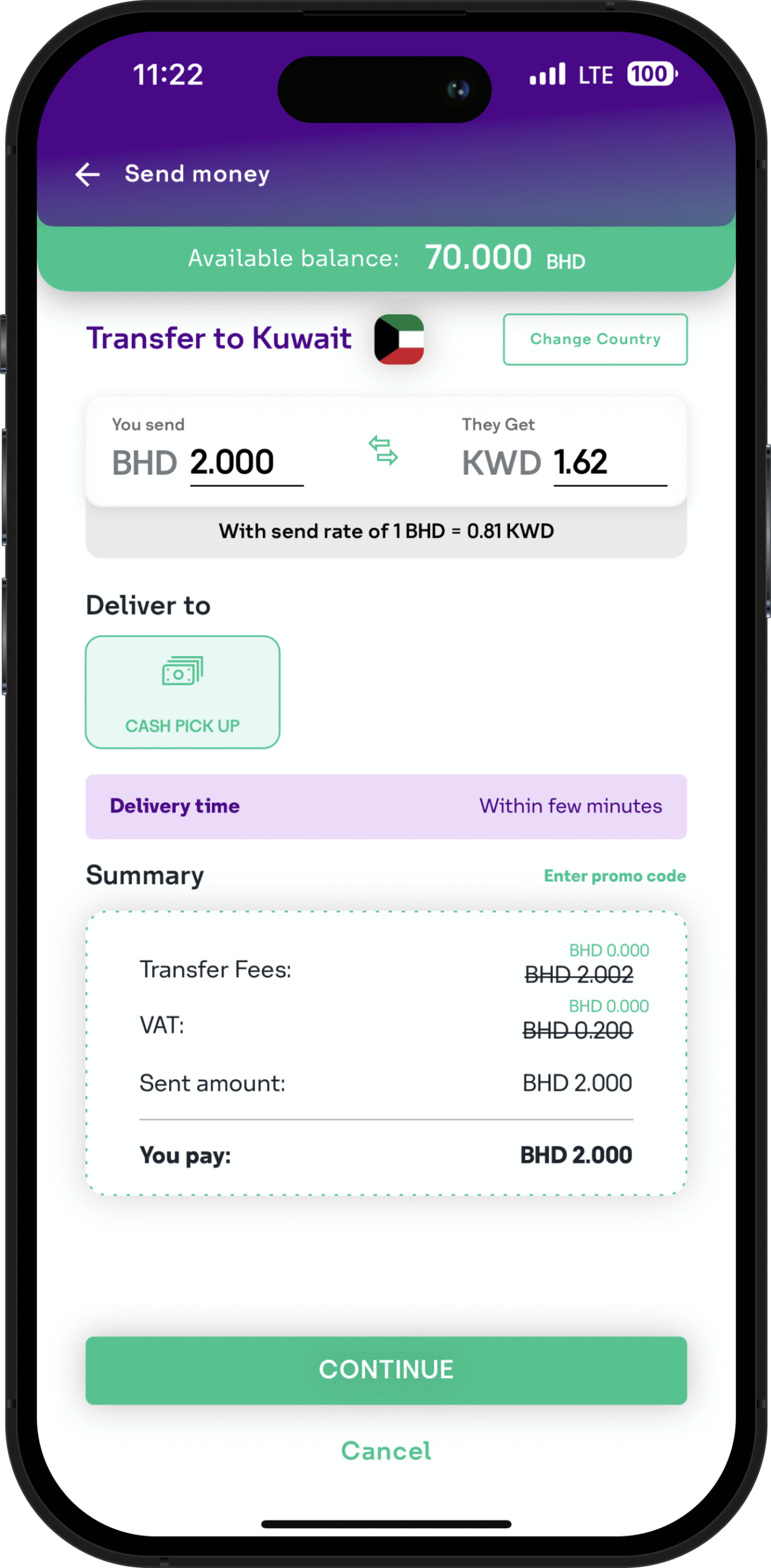Go back from Send money
771x1568 pixels.
[x=88, y=175]
